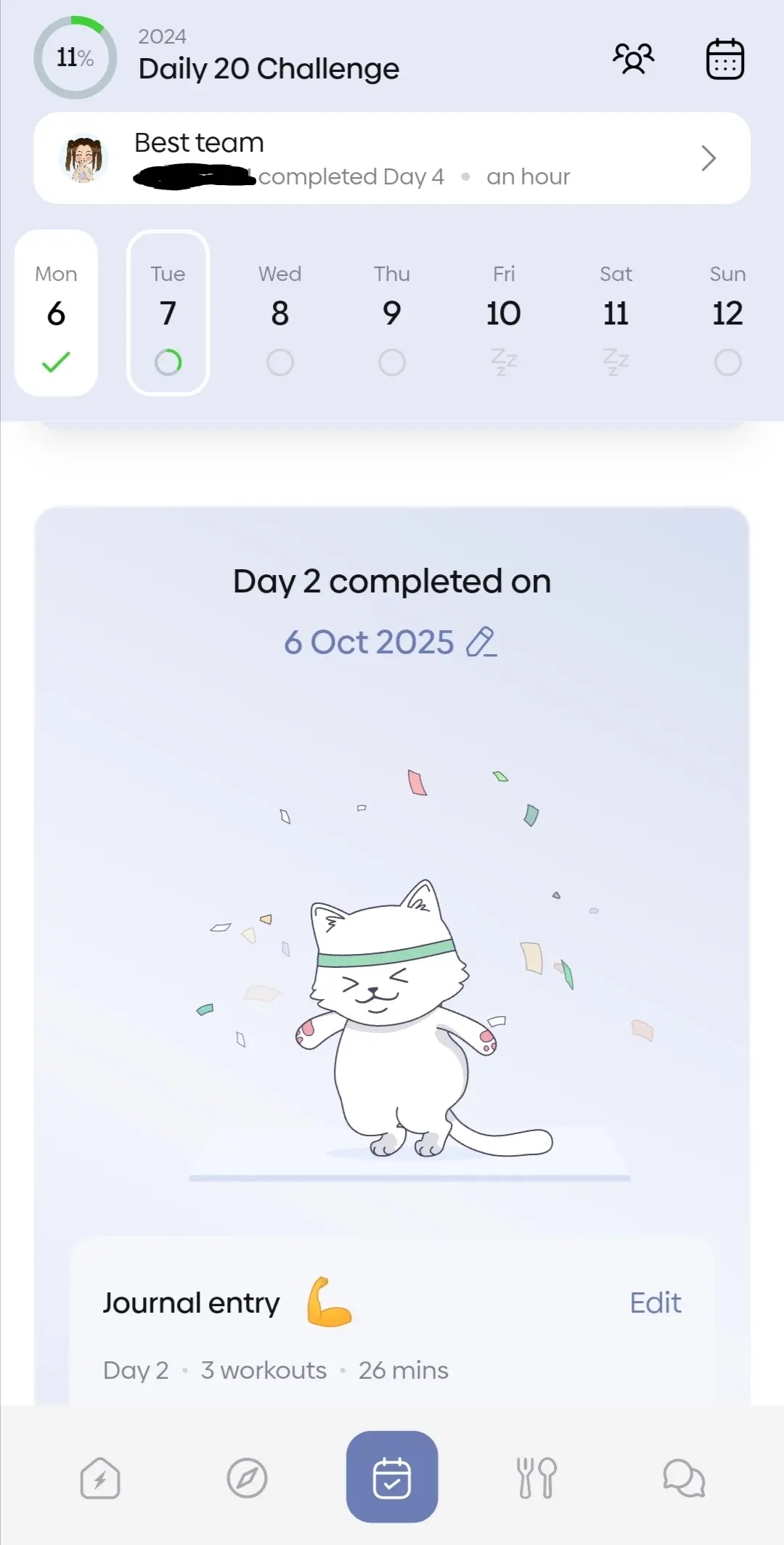Switch to the chat bubbles tab
784x1545 pixels.
pyautogui.click(x=684, y=1478)
